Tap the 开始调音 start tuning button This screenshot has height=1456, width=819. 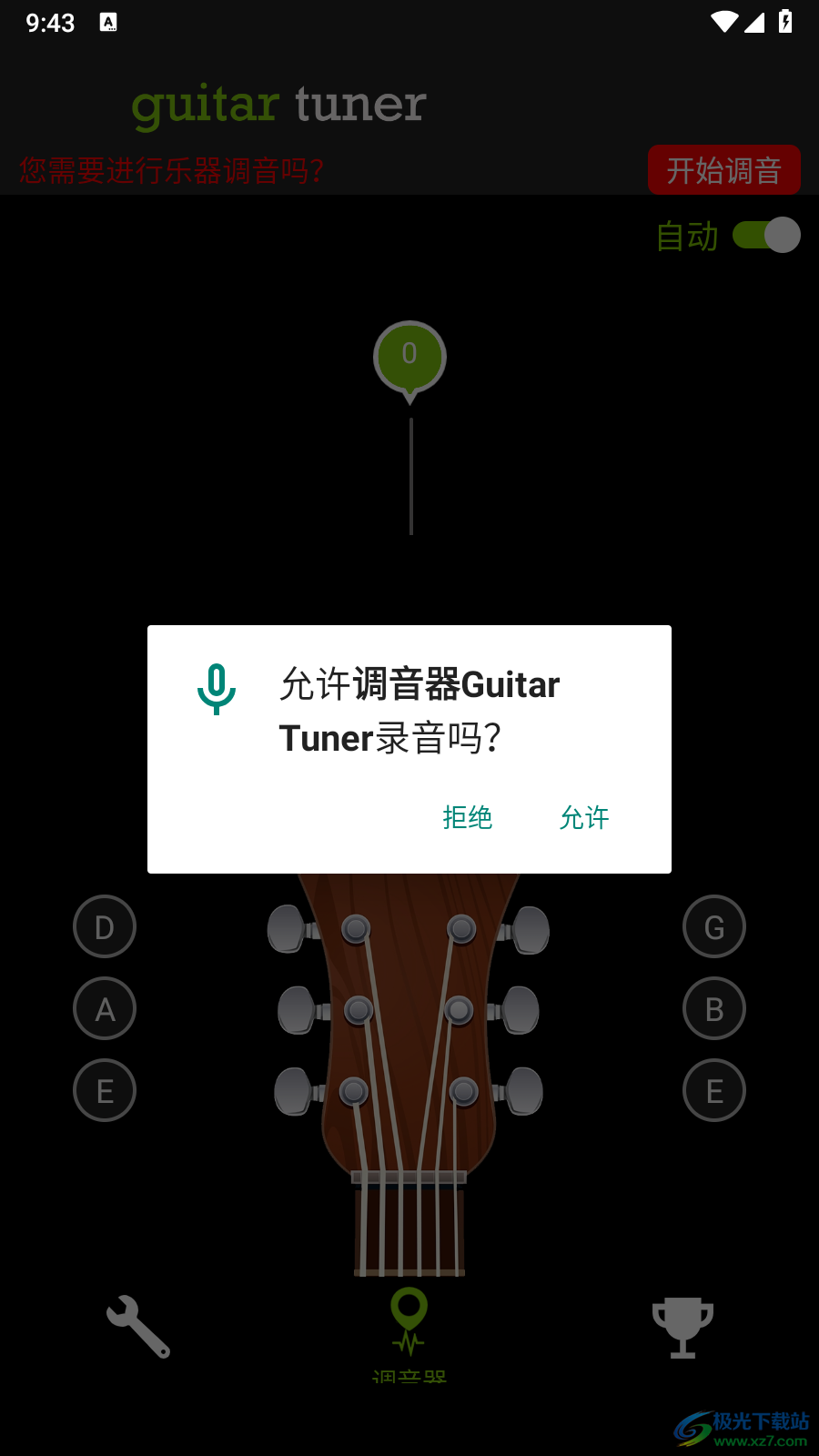(723, 170)
